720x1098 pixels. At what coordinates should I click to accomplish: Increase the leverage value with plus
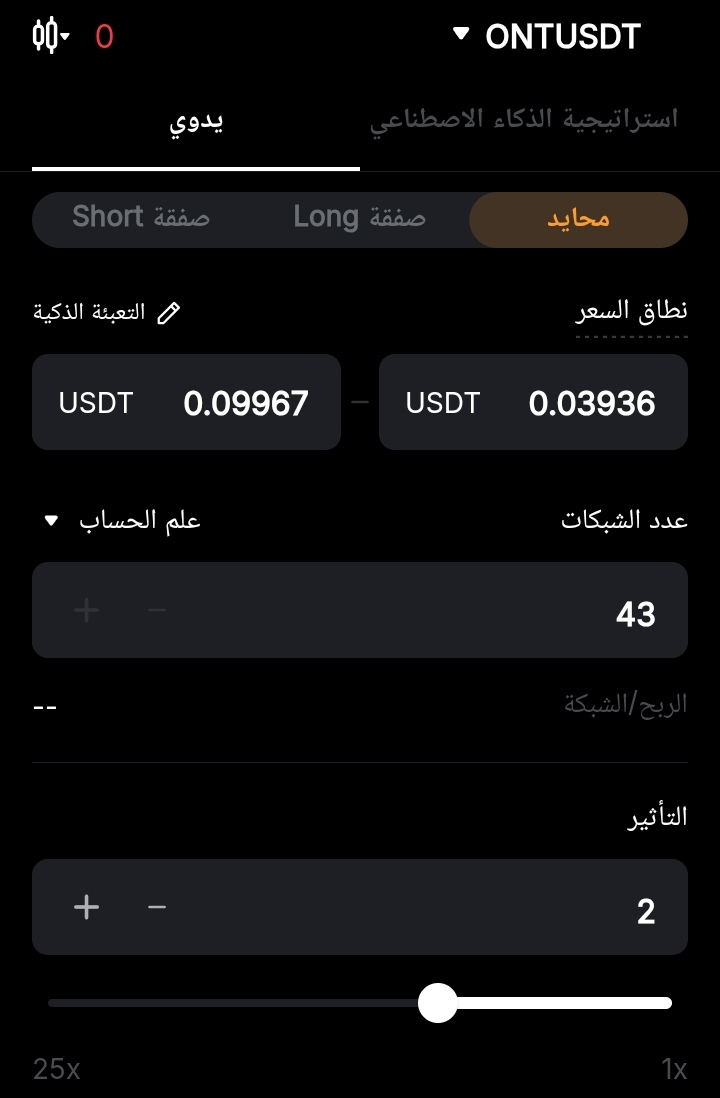click(x=87, y=907)
